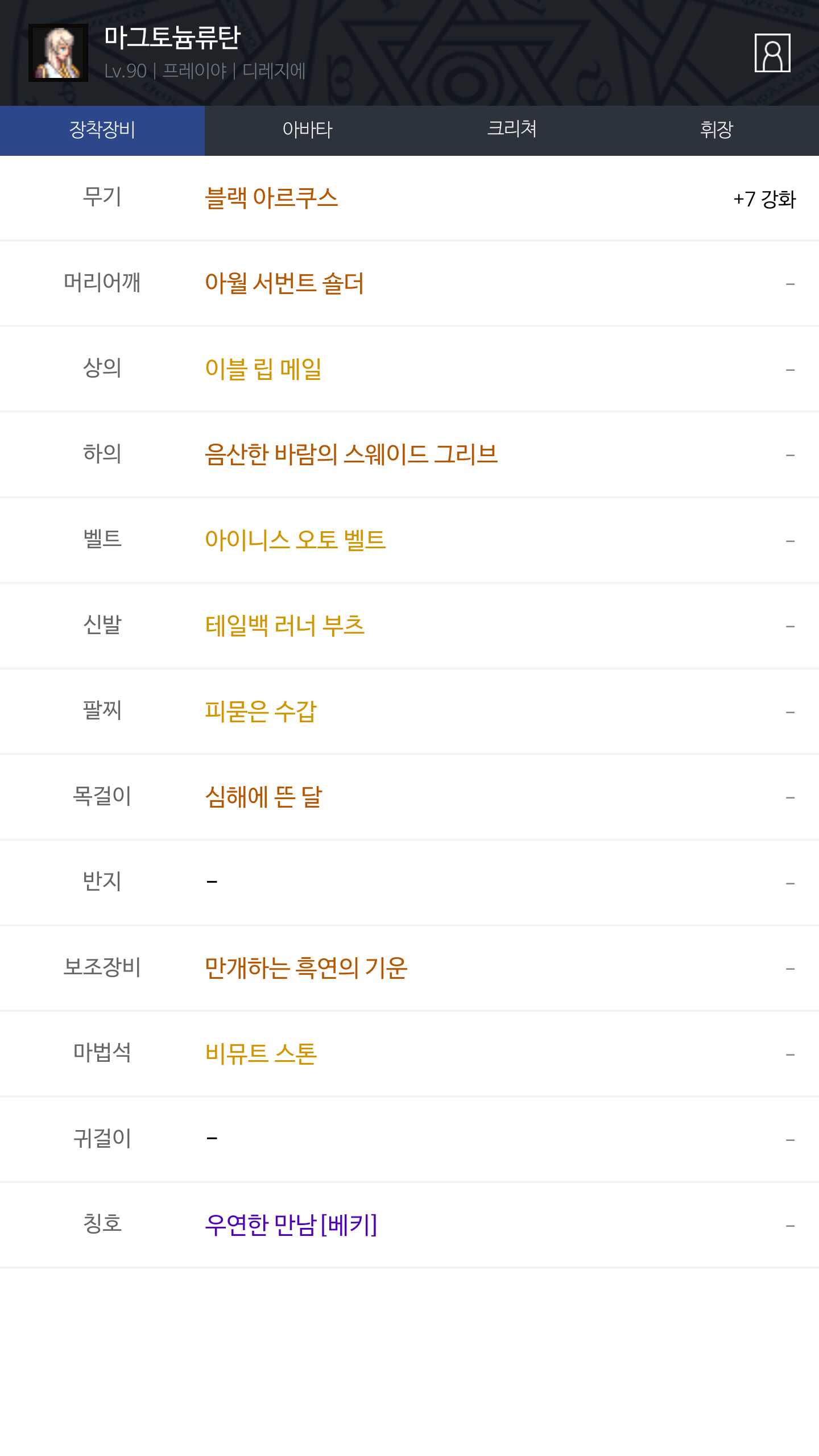Open 만개하는 흑연의 기운 item
819x1456 pixels.
306,968
